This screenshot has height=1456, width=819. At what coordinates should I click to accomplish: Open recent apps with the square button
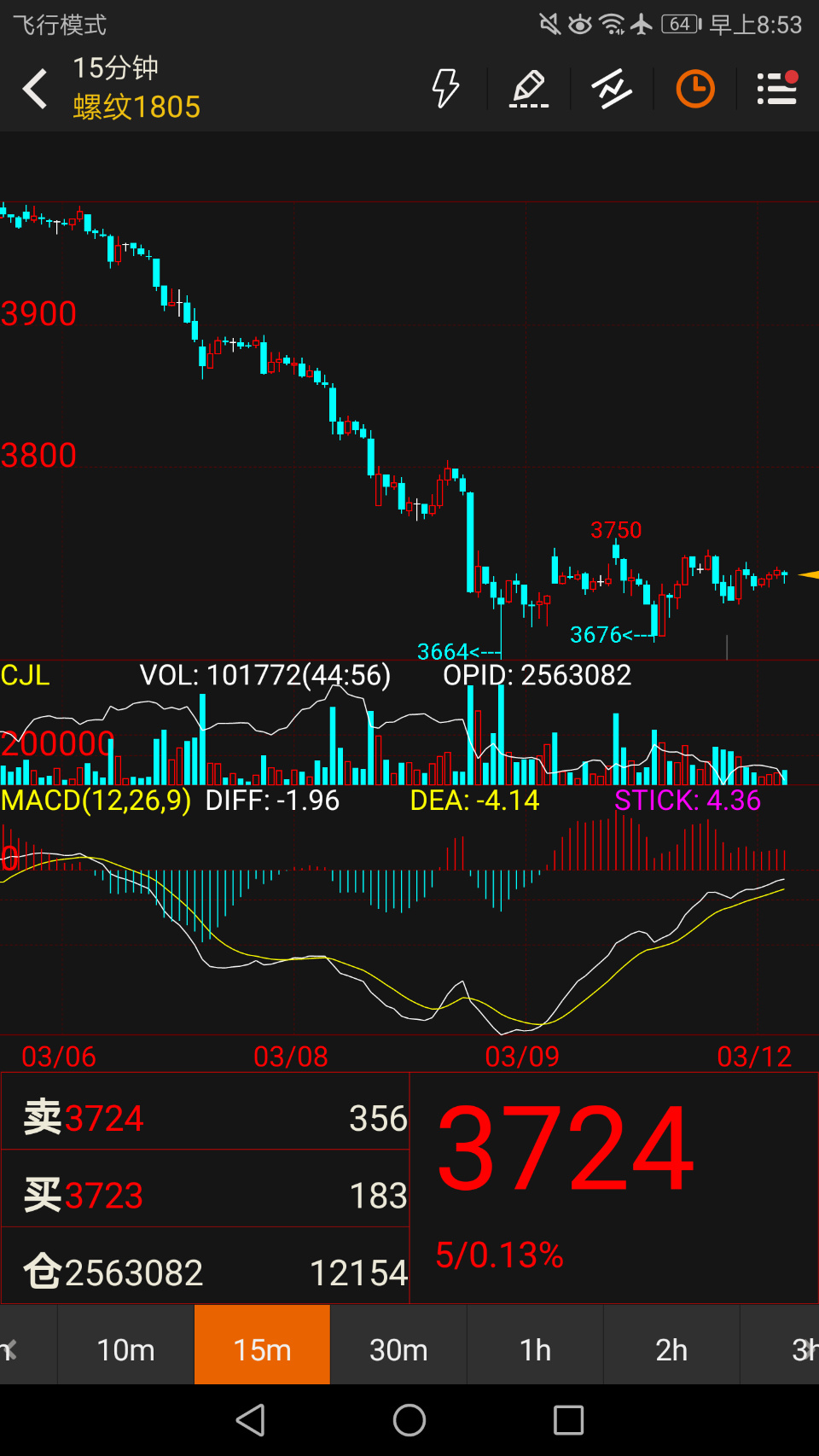pyautogui.click(x=568, y=1420)
